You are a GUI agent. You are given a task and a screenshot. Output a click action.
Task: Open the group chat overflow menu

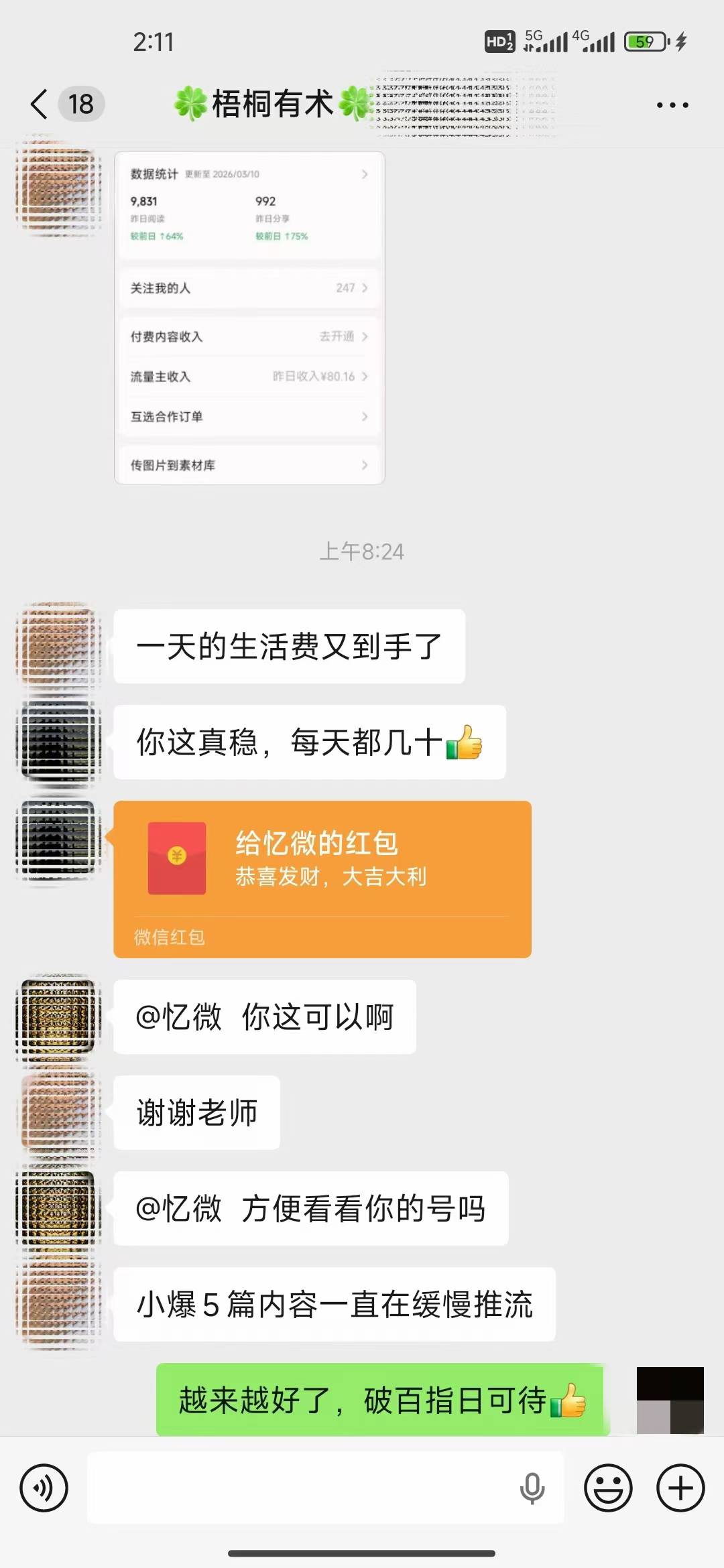tap(672, 105)
